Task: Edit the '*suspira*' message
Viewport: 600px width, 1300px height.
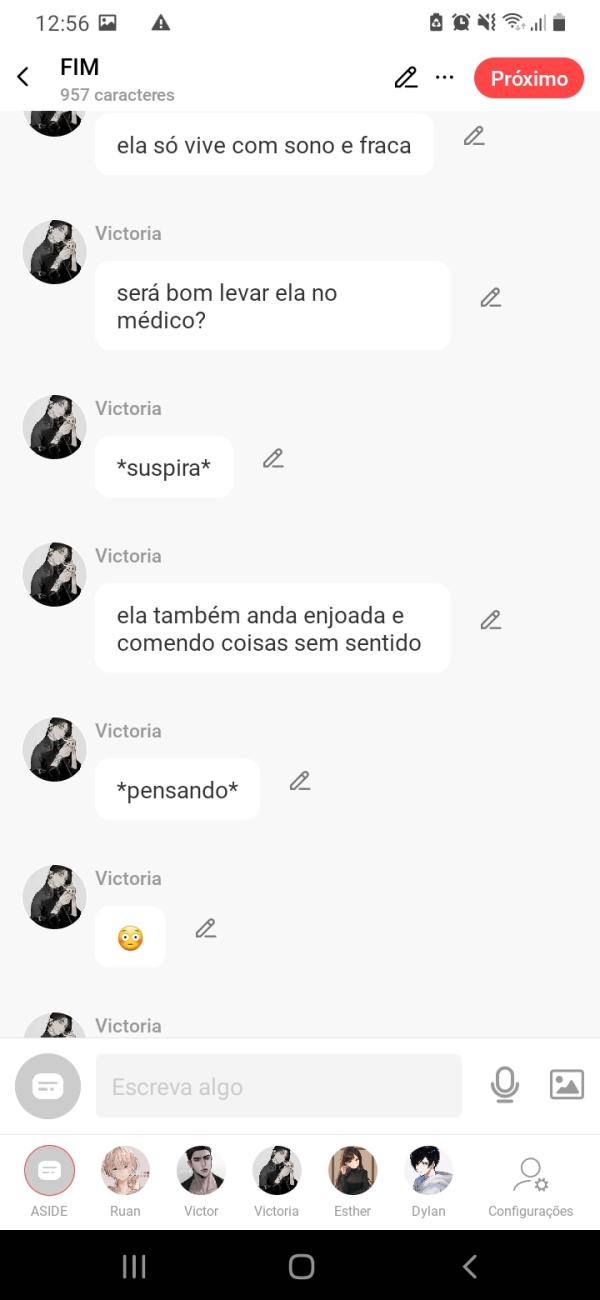Action: click(273, 459)
